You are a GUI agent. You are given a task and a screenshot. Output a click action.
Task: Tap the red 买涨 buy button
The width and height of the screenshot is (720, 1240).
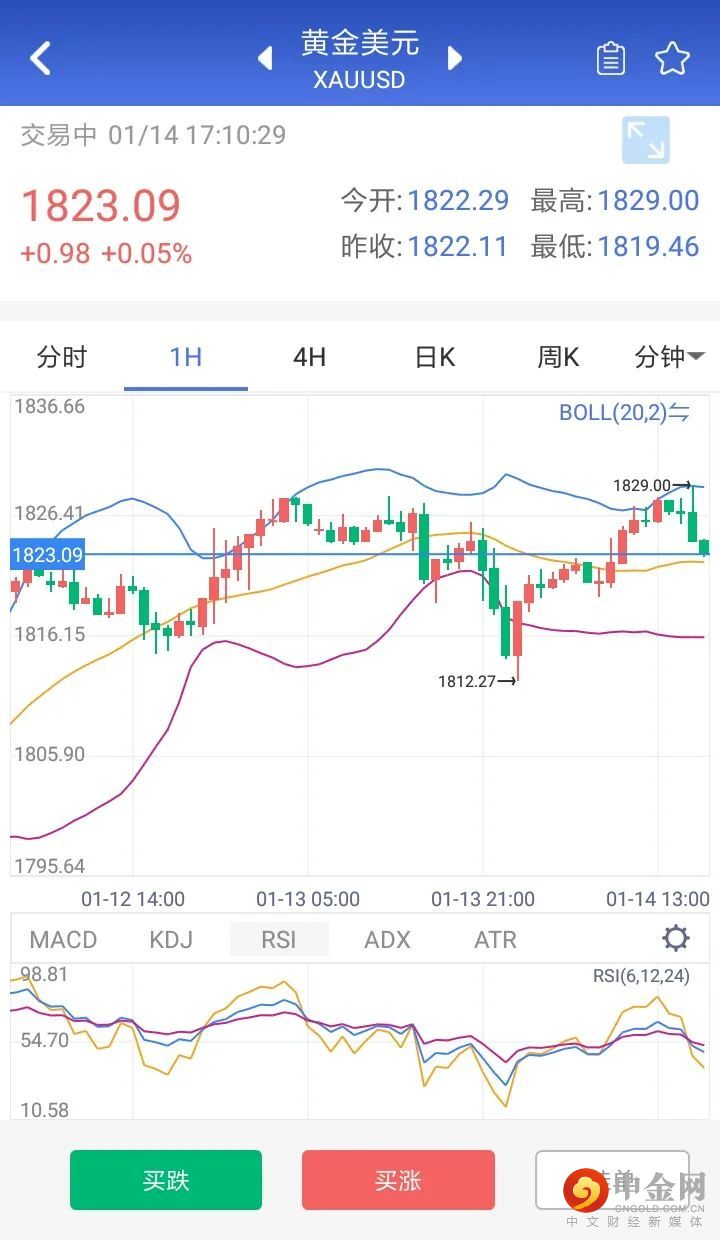click(x=398, y=1180)
